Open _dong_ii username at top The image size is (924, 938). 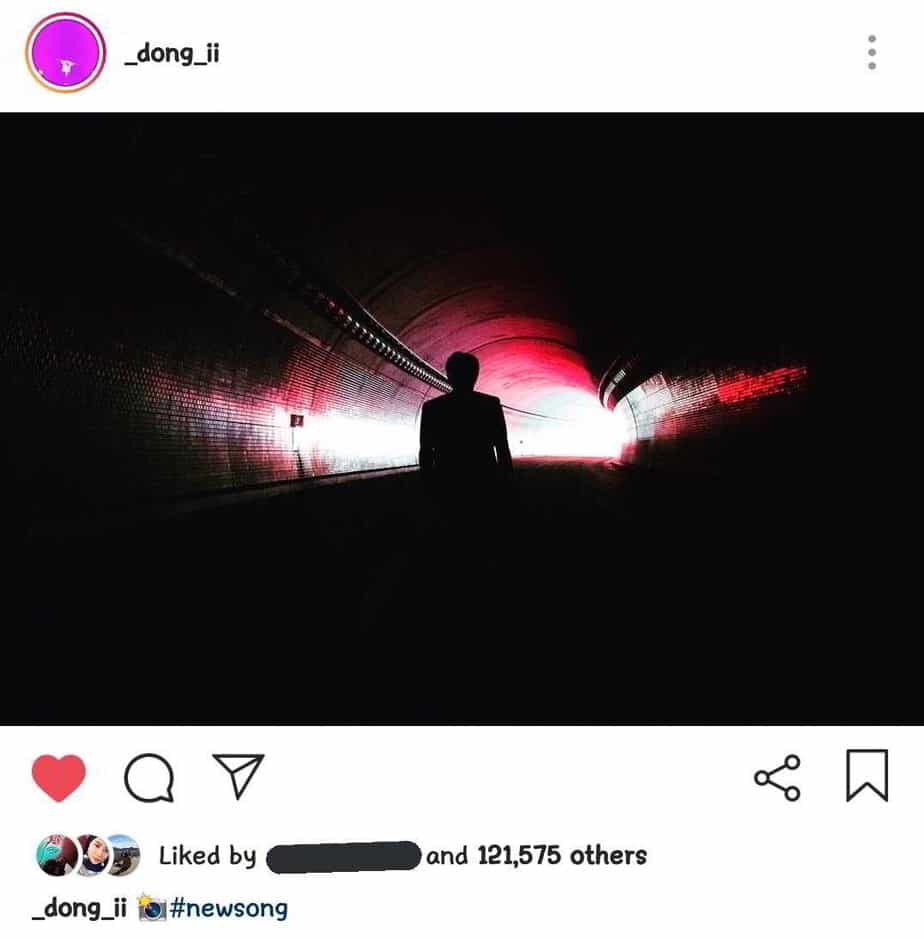171,53
